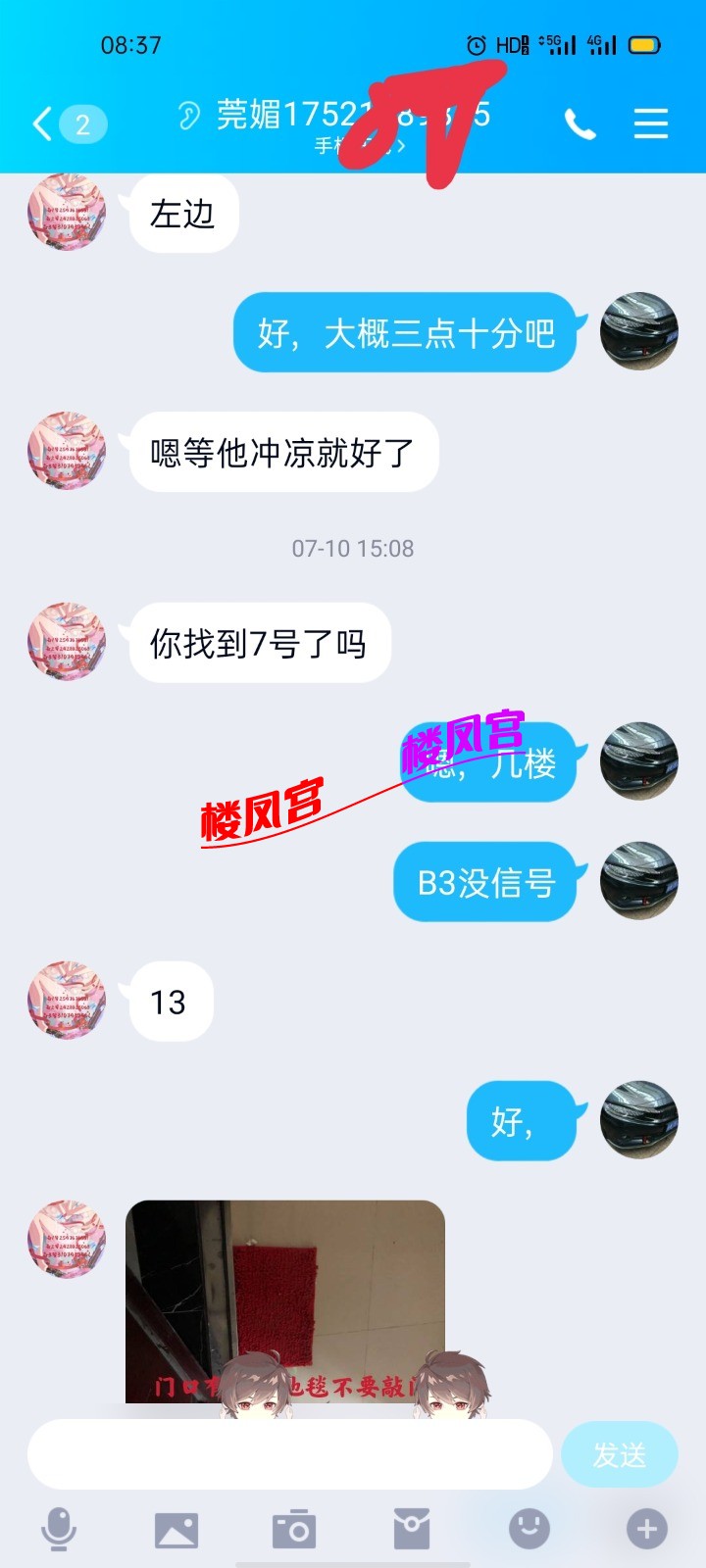706x1568 pixels.
Task: Open the camera to take a photo
Action: point(294,1529)
